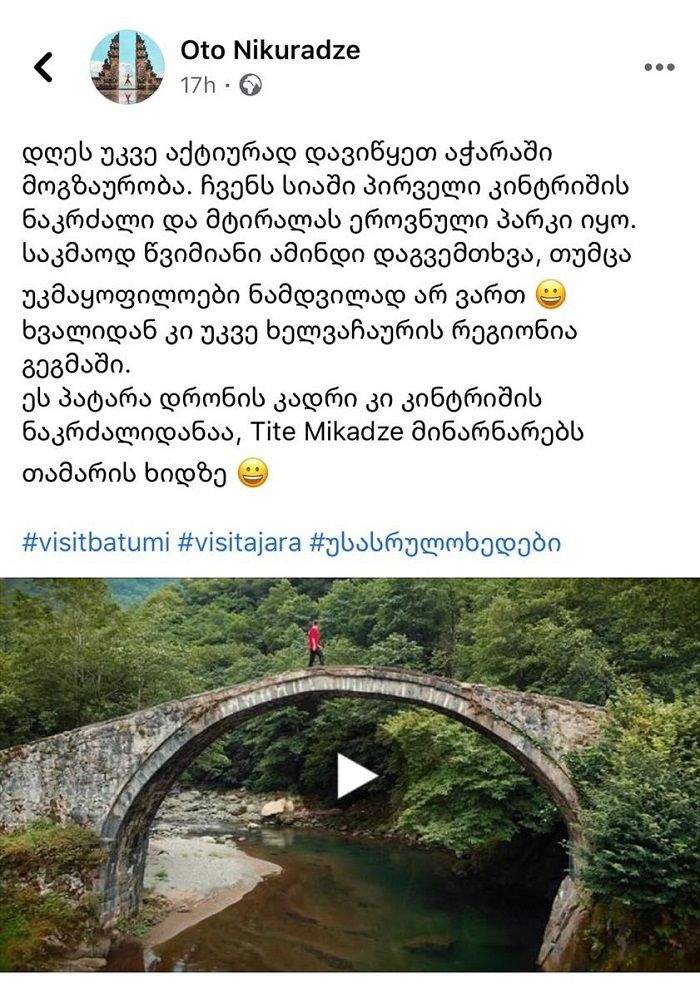This screenshot has height=988, width=700.
Task: Open Oto Nikuradze's profile picture
Action: [x=126, y=67]
